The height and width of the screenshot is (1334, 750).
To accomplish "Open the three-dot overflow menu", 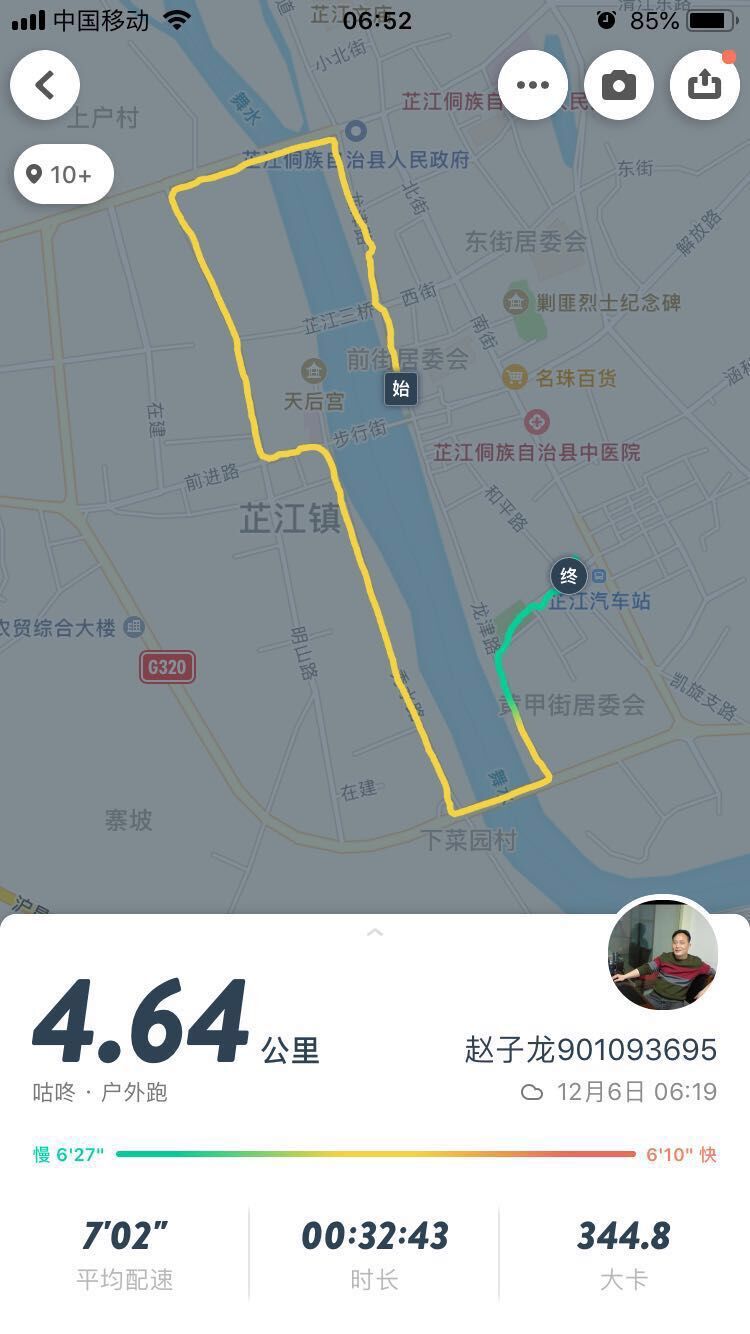I will coord(533,85).
